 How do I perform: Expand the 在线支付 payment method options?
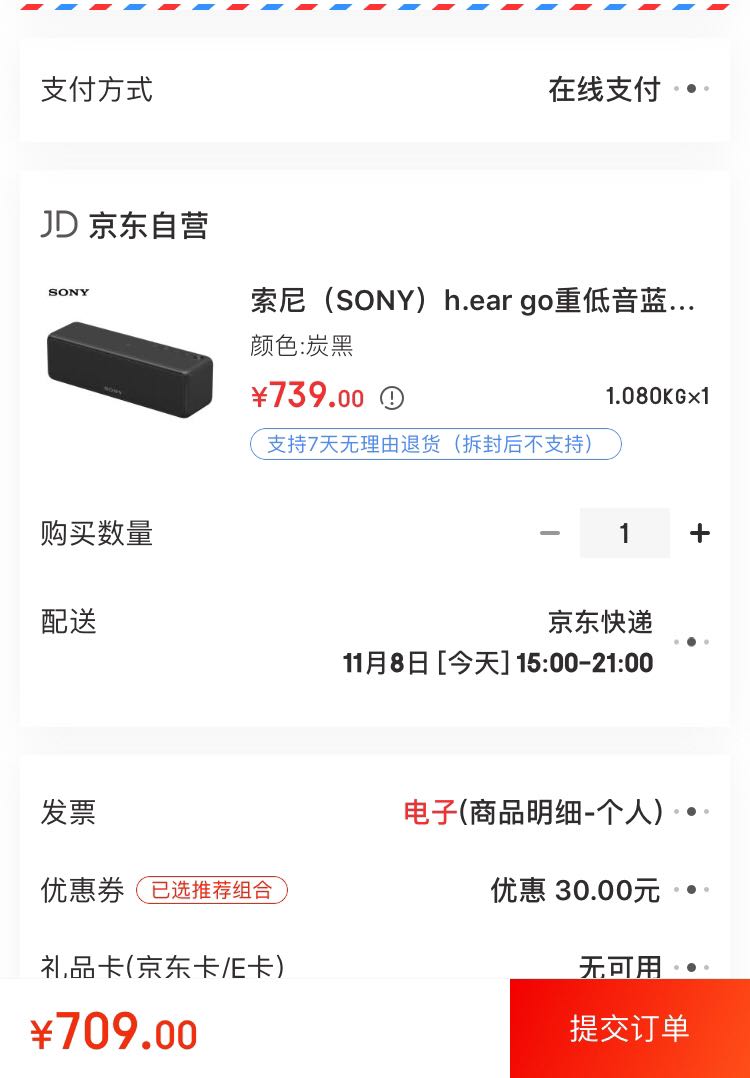(x=692, y=89)
